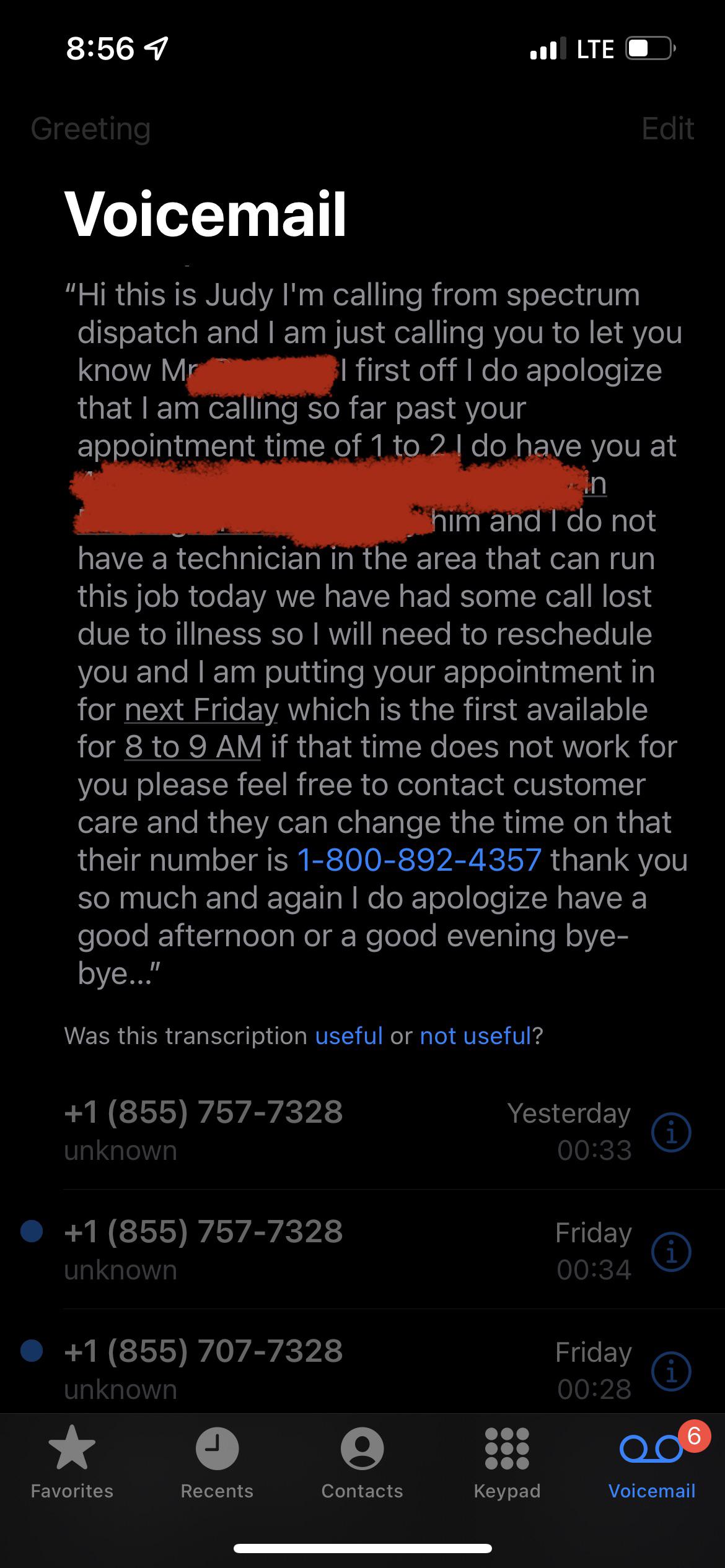Tap the underlined 8 to 9 AM time
Image resolution: width=725 pixels, height=1568 pixels.
pos(193,747)
